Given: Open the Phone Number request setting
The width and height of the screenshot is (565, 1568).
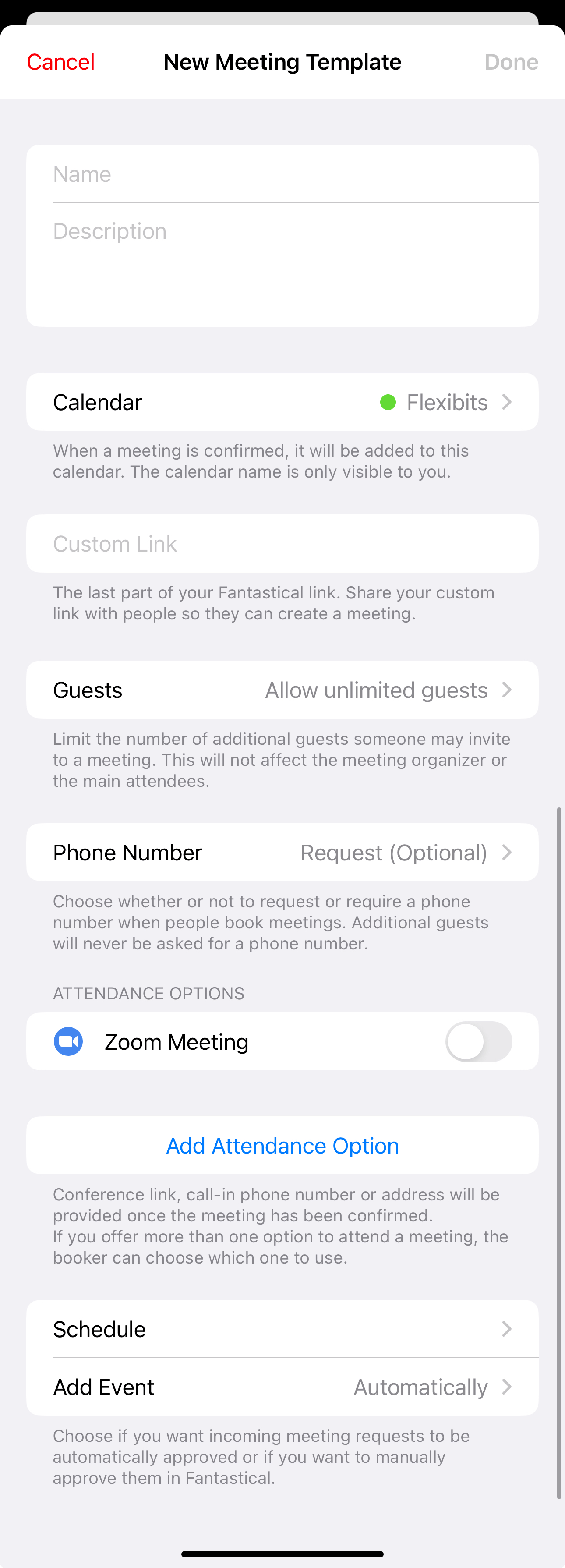Looking at the screenshot, I should pos(282,852).
